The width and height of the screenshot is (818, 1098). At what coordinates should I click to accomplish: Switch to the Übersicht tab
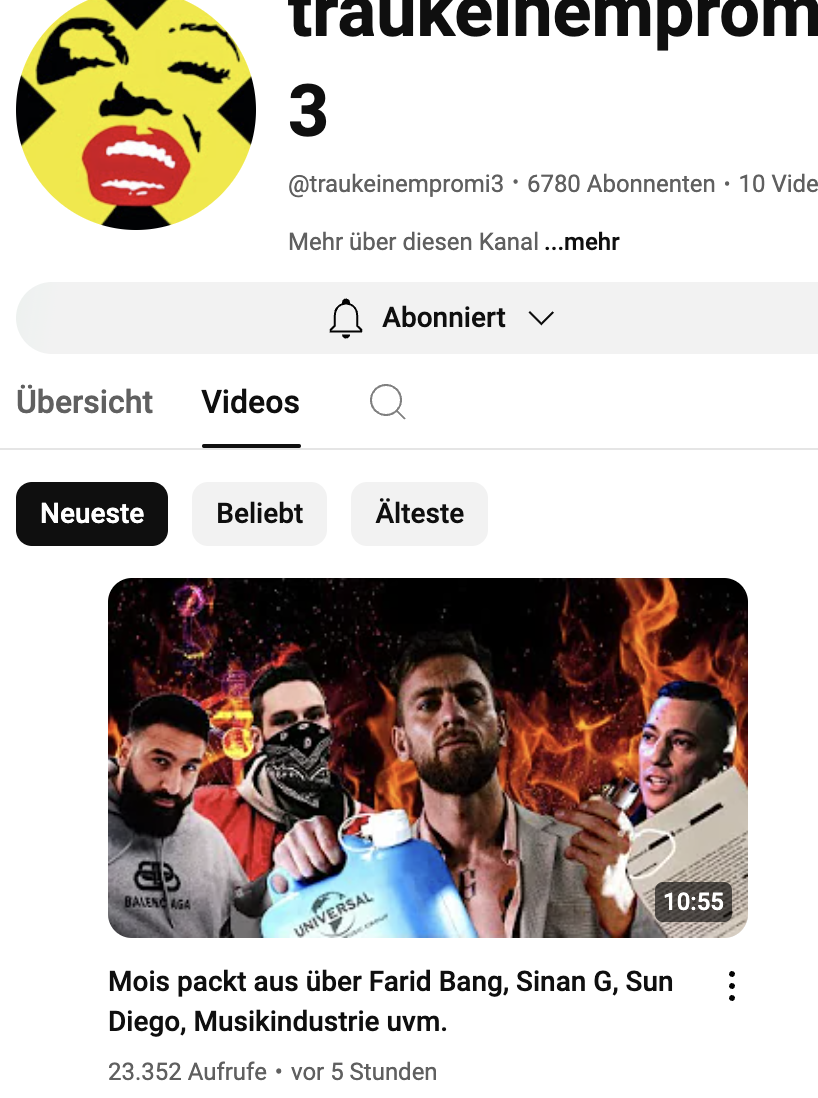(x=85, y=402)
